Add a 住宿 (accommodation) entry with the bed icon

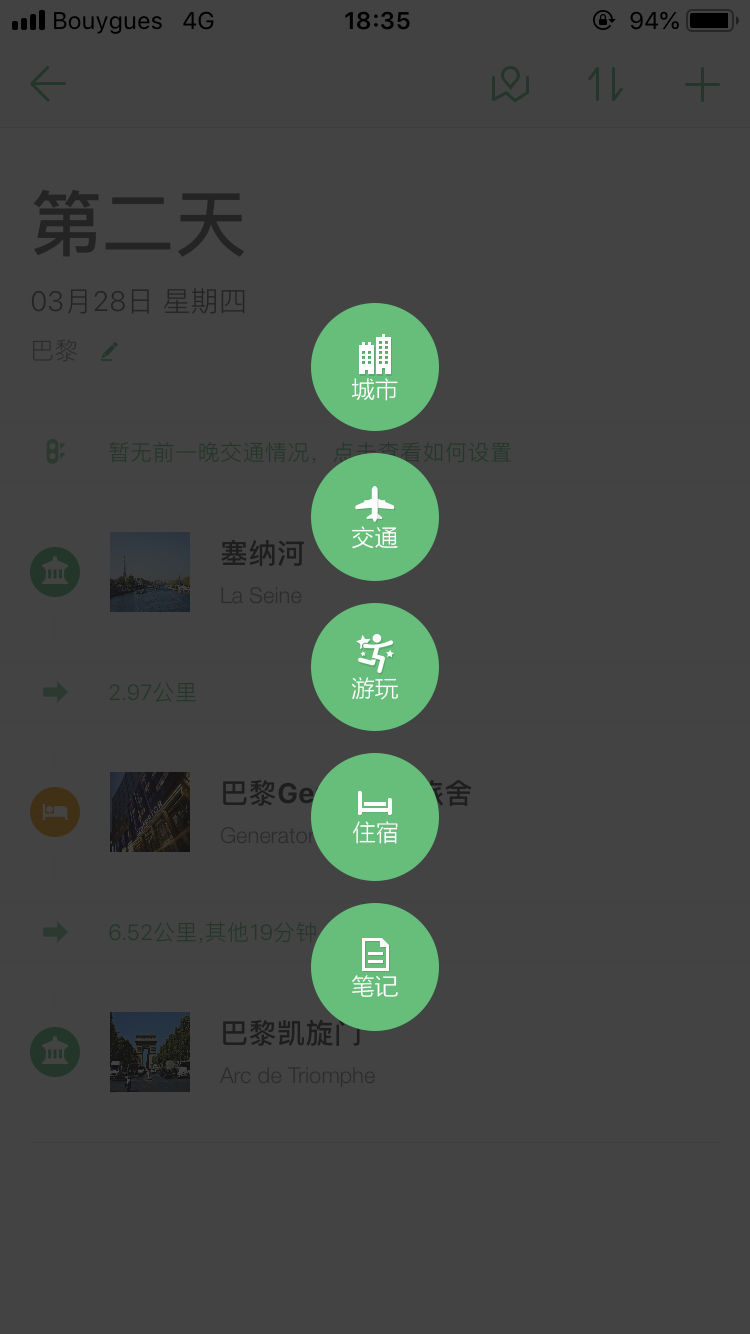tap(375, 817)
